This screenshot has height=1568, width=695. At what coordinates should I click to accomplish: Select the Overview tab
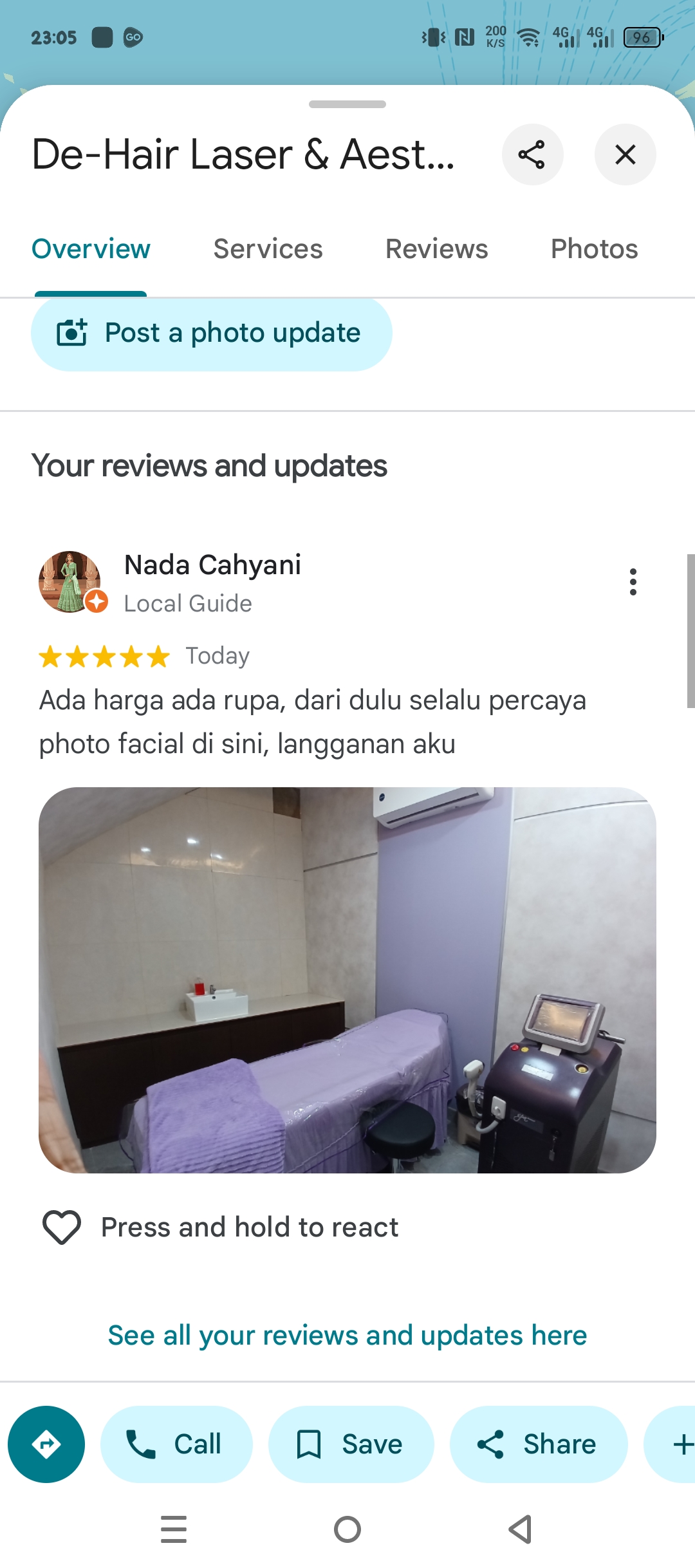point(91,249)
